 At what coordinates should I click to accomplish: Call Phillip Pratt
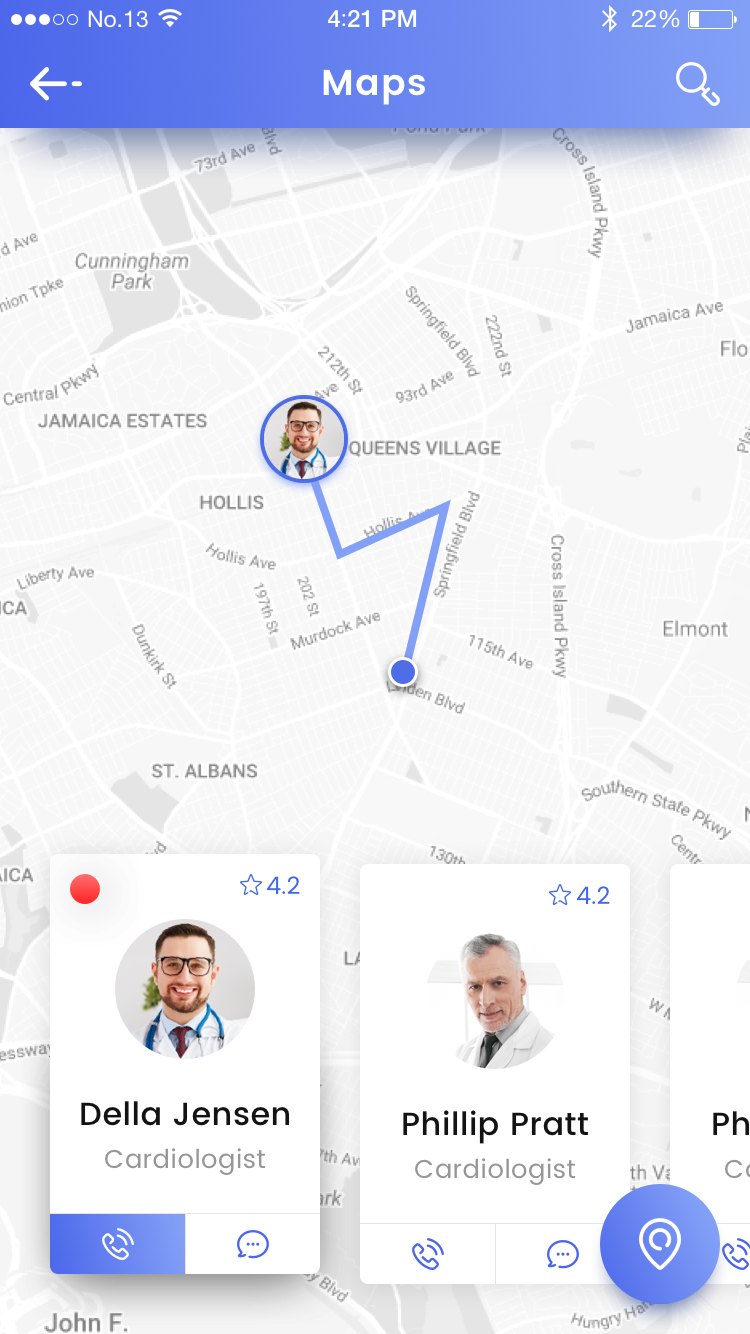[428, 1254]
